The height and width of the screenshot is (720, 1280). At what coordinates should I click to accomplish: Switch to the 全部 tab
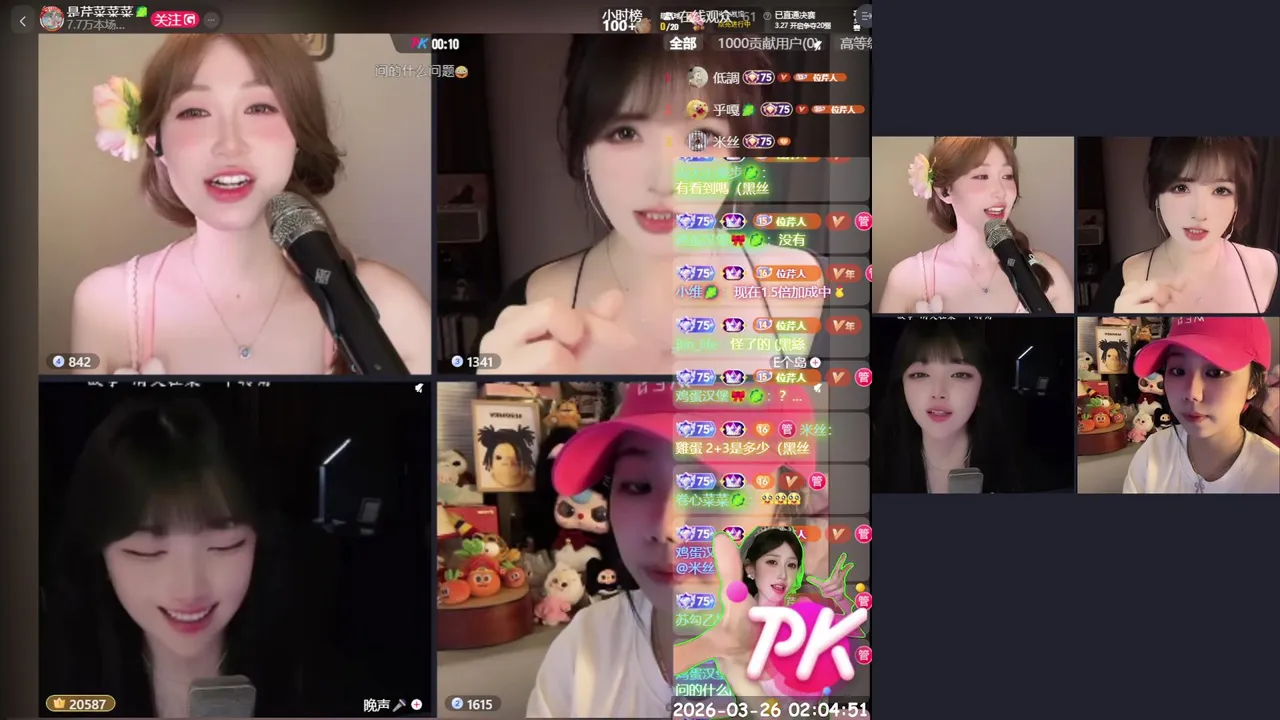pyautogui.click(x=683, y=43)
